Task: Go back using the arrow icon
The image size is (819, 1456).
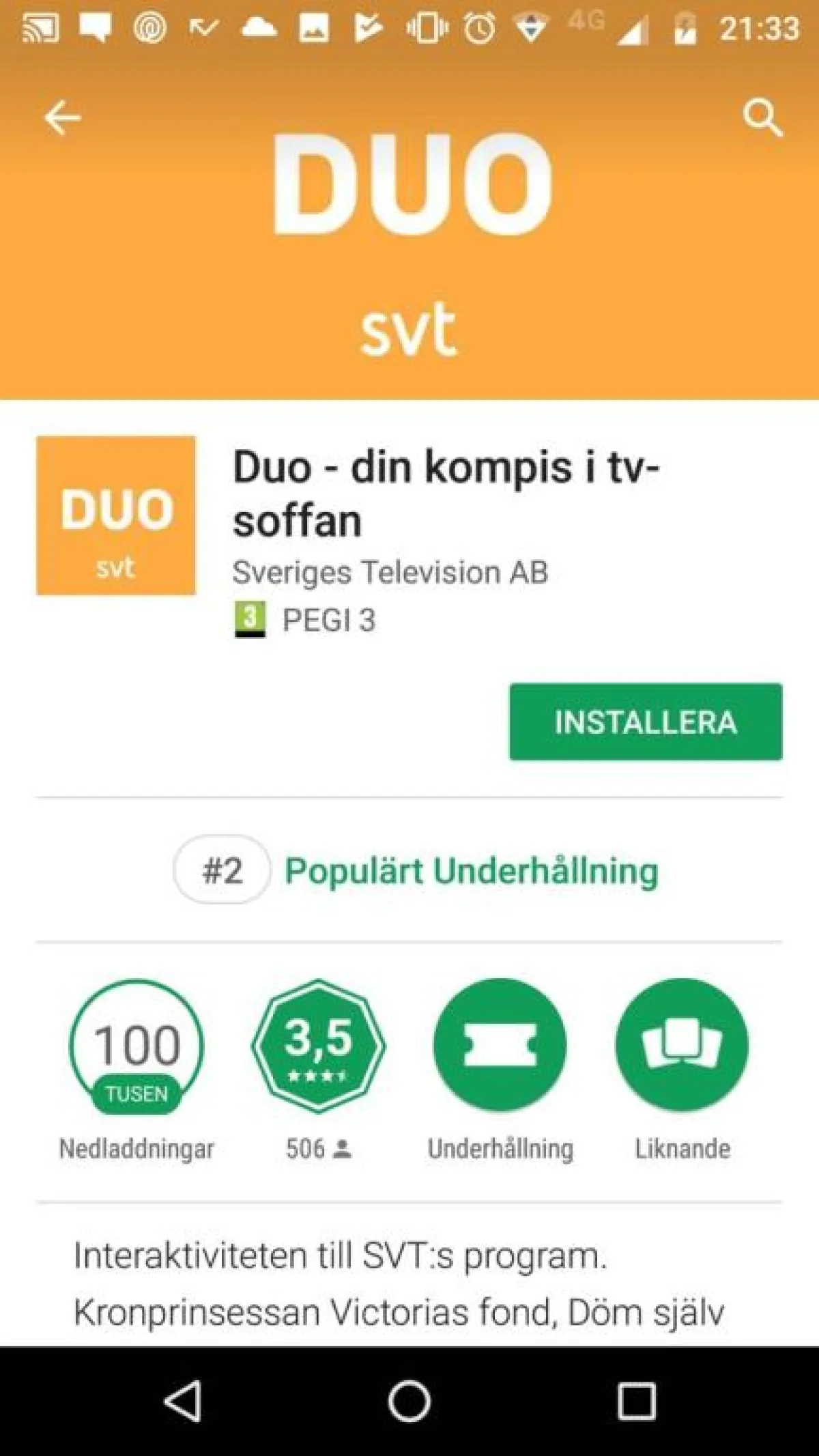Action: point(62,117)
